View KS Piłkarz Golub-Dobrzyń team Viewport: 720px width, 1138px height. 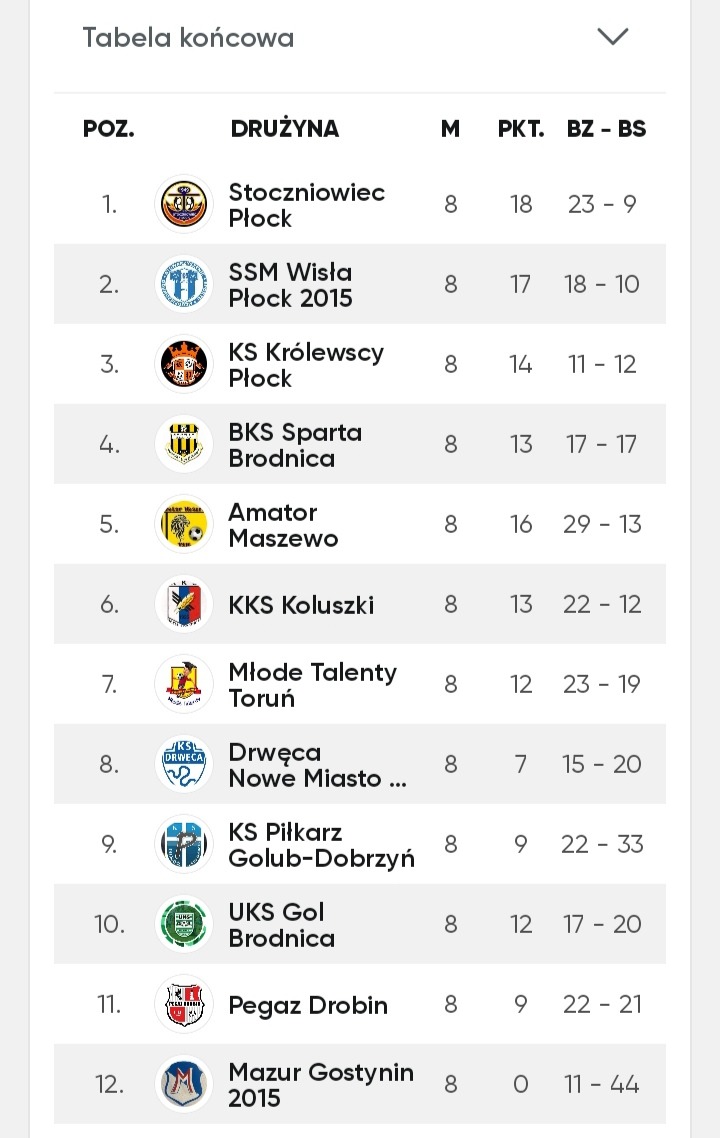(320, 845)
